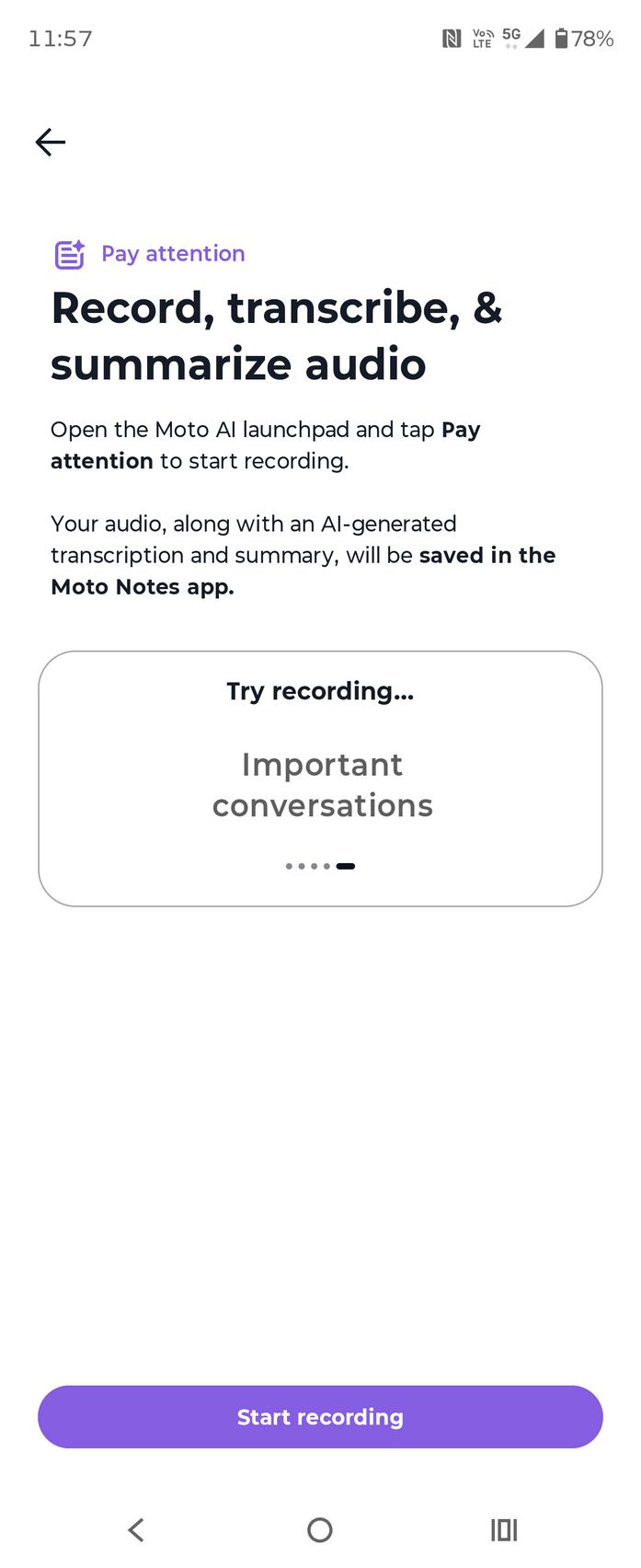641x1568 pixels.
Task: Open recent apps from the navigation bar
Action: click(504, 1530)
